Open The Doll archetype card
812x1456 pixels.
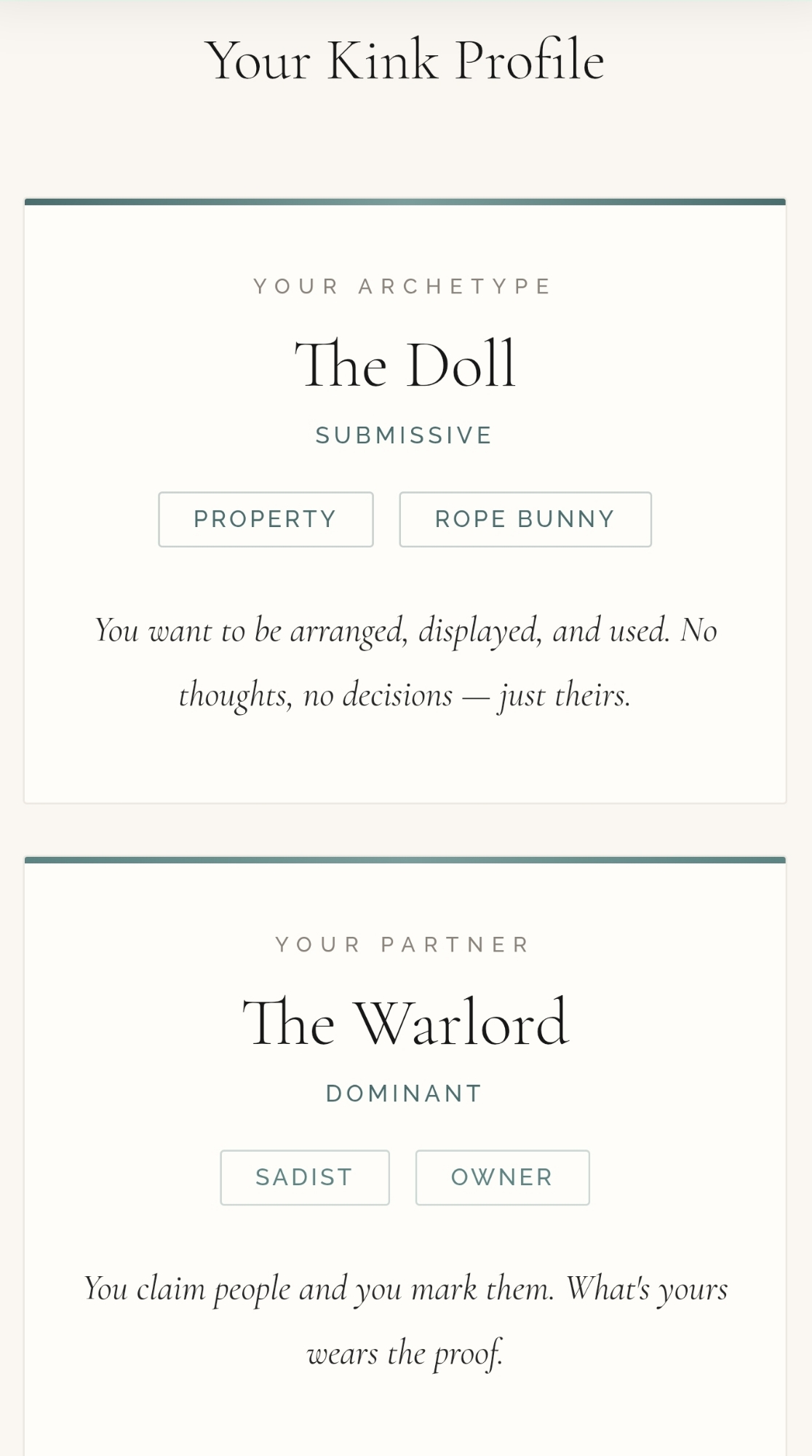pos(405,364)
